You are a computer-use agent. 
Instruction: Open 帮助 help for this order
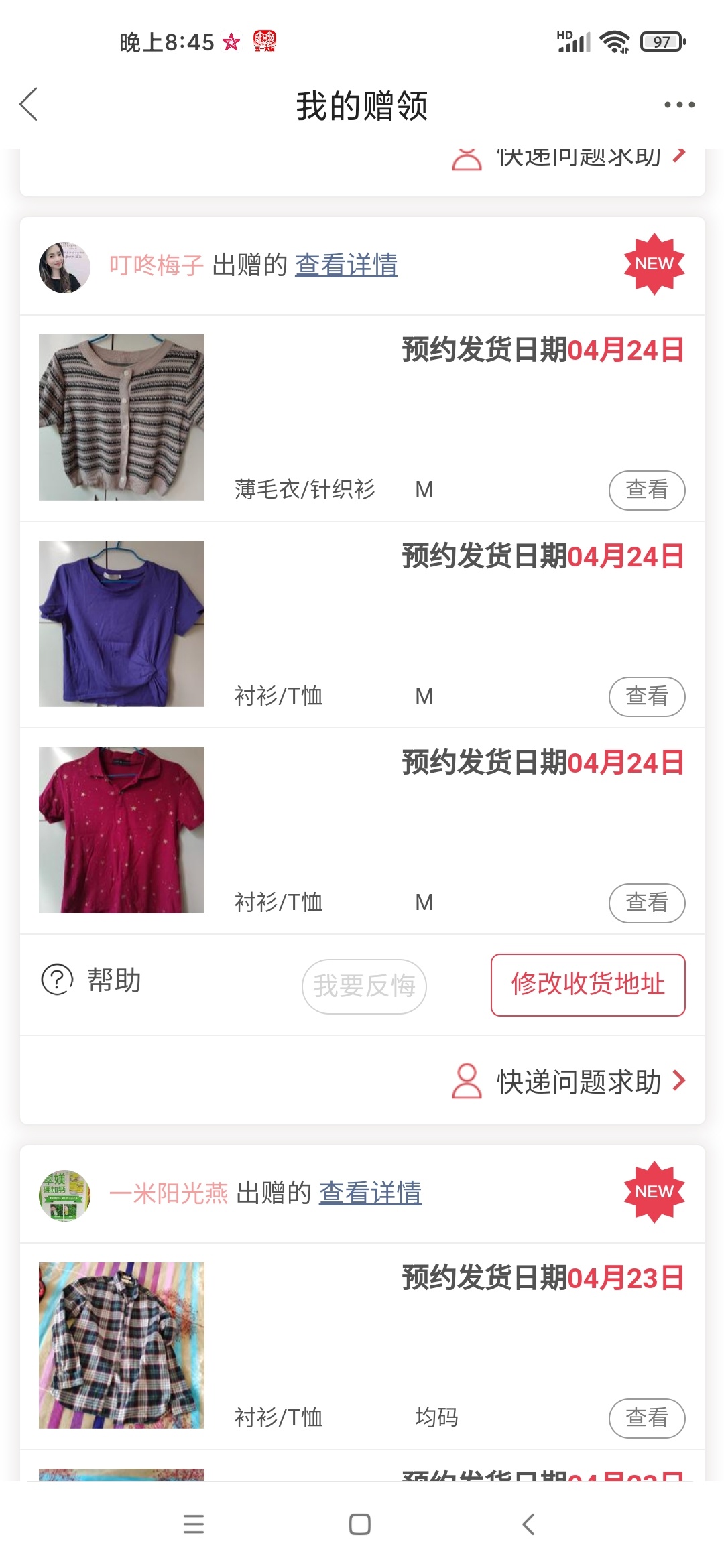[92, 980]
